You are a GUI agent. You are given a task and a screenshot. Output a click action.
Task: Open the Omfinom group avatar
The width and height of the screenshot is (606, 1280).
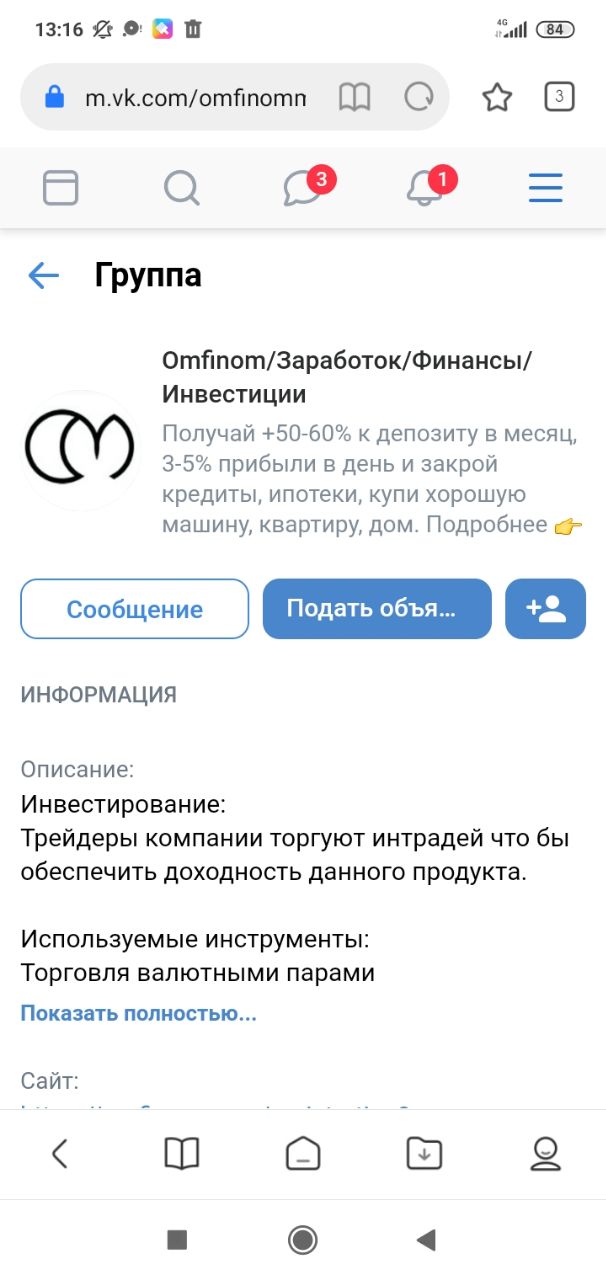tap(81, 449)
